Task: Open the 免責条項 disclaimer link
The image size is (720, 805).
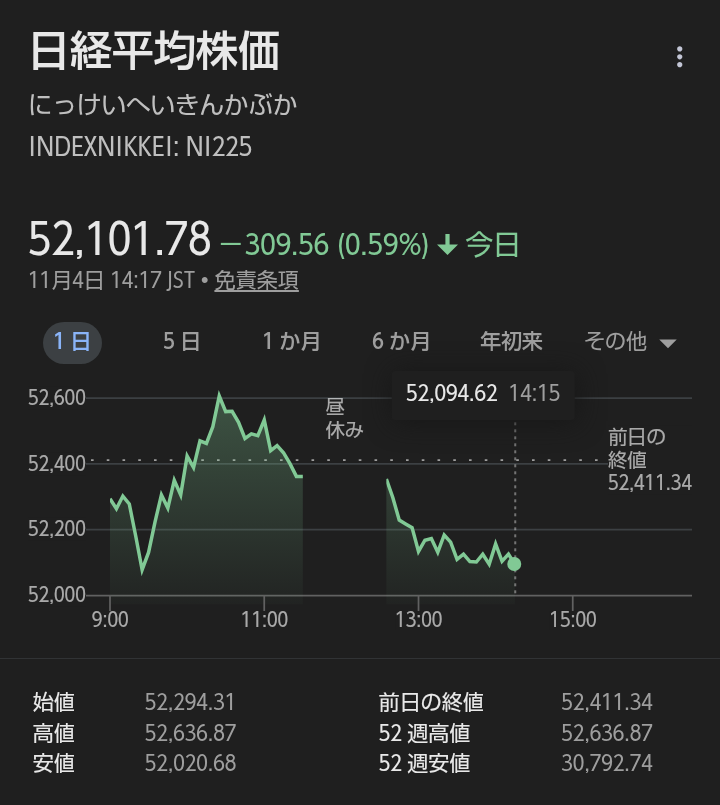Action: 256,281
